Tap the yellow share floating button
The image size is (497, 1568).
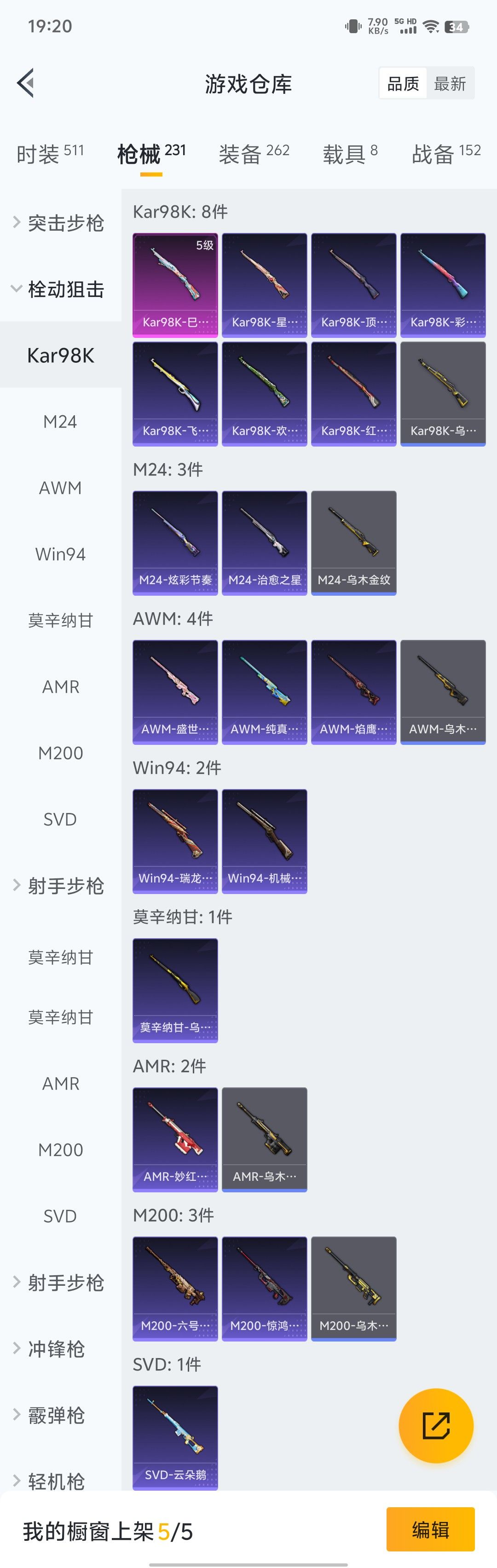(x=435, y=1425)
